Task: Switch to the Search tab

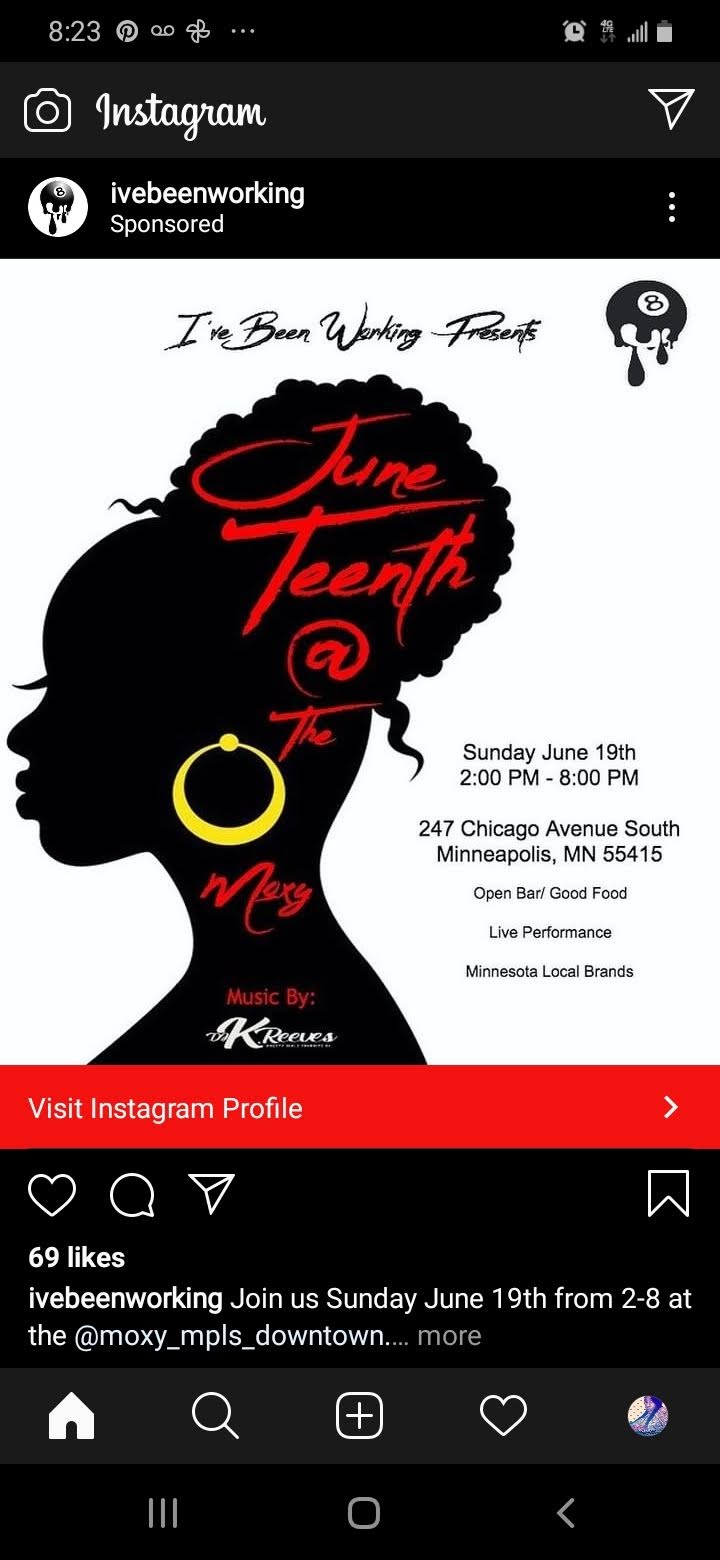Action: [215, 1416]
